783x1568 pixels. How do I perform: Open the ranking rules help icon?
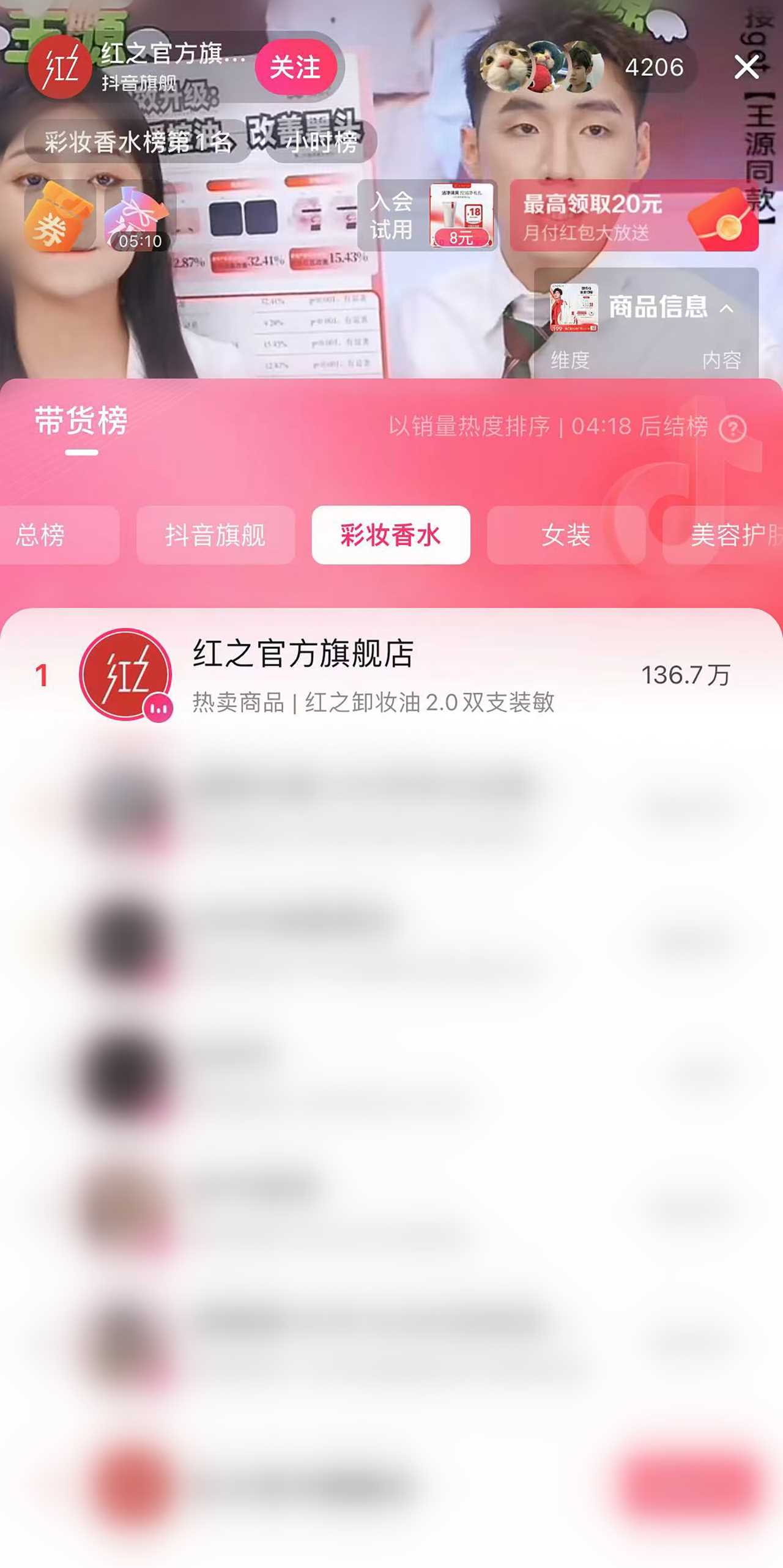click(732, 428)
